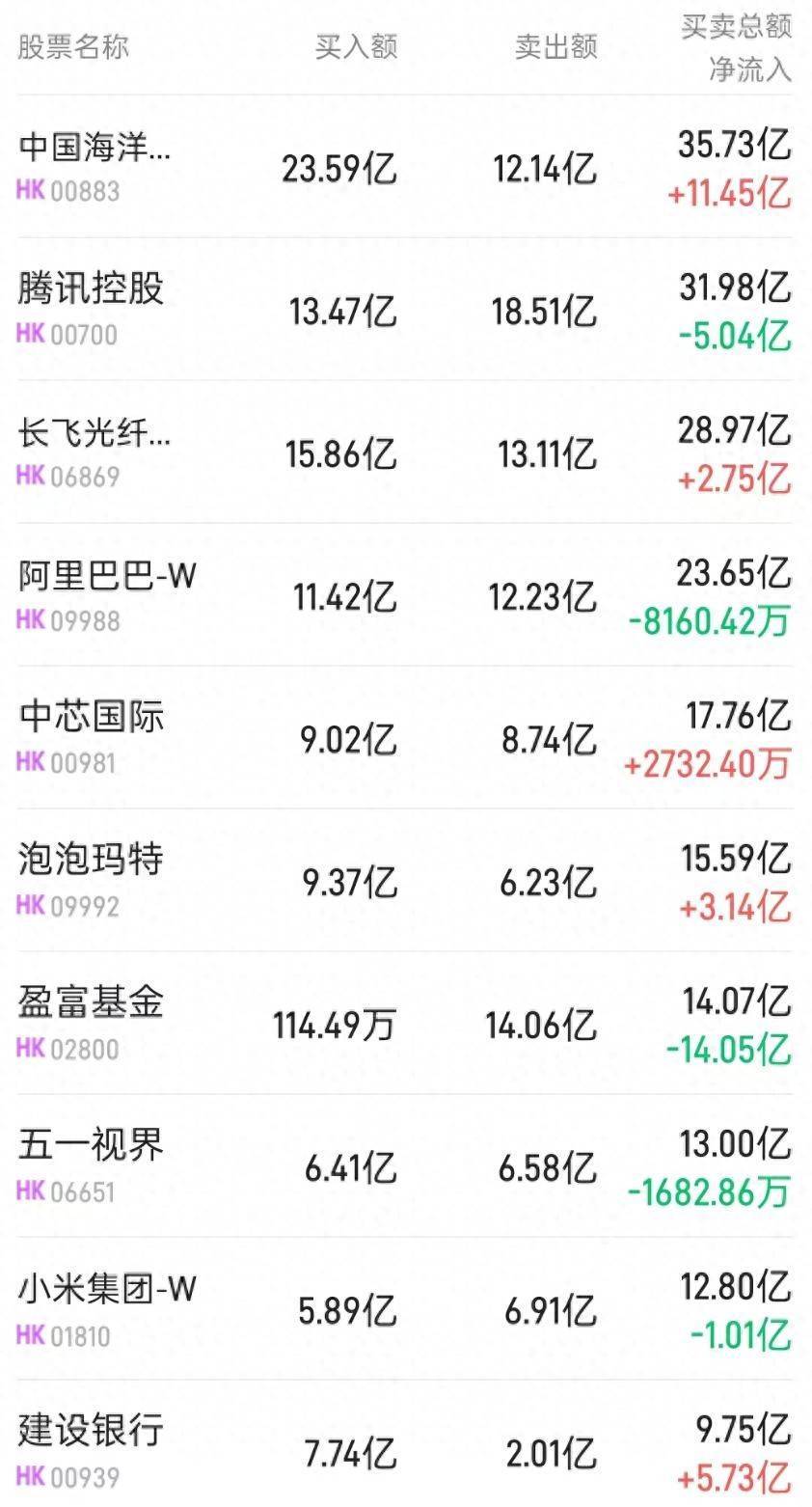Open 腾讯控股 stock details
The width and height of the screenshot is (812, 1507).
coord(92,309)
